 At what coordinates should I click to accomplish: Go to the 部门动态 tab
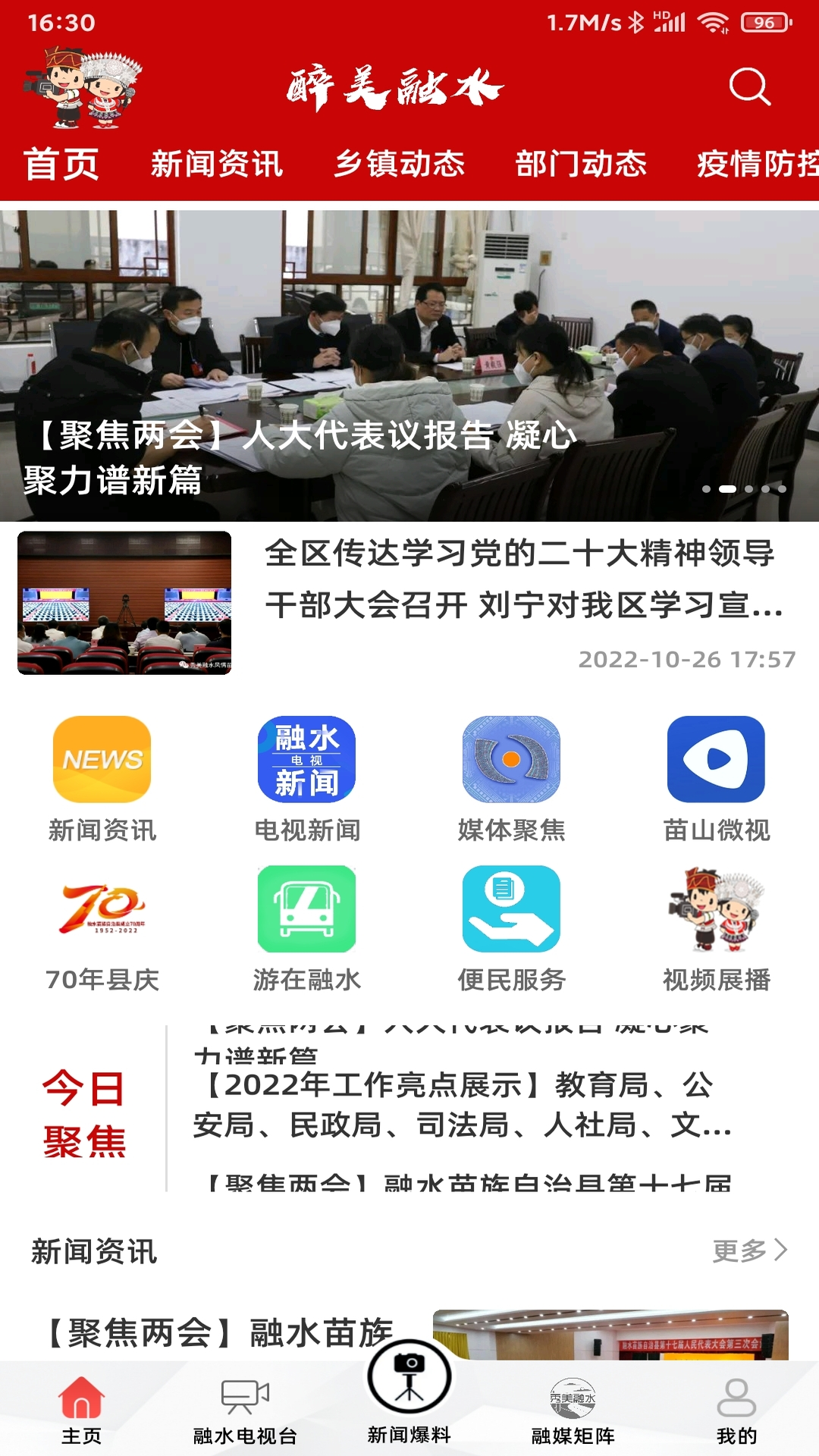pos(581,164)
